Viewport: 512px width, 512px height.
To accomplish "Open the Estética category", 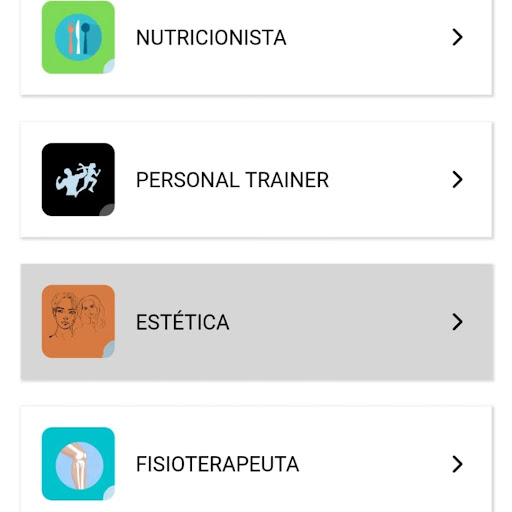I will (x=256, y=322).
